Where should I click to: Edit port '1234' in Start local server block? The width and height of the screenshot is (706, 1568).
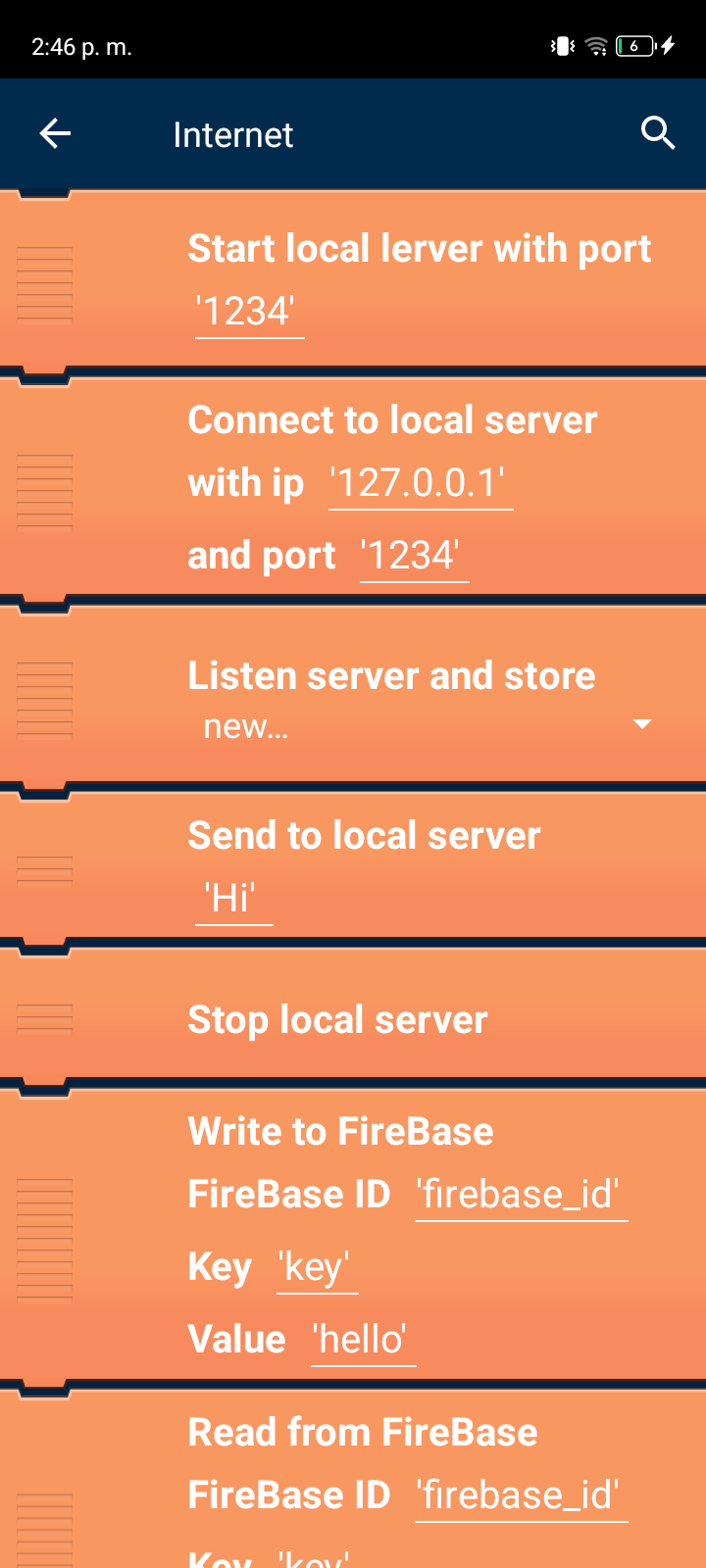coord(249,313)
